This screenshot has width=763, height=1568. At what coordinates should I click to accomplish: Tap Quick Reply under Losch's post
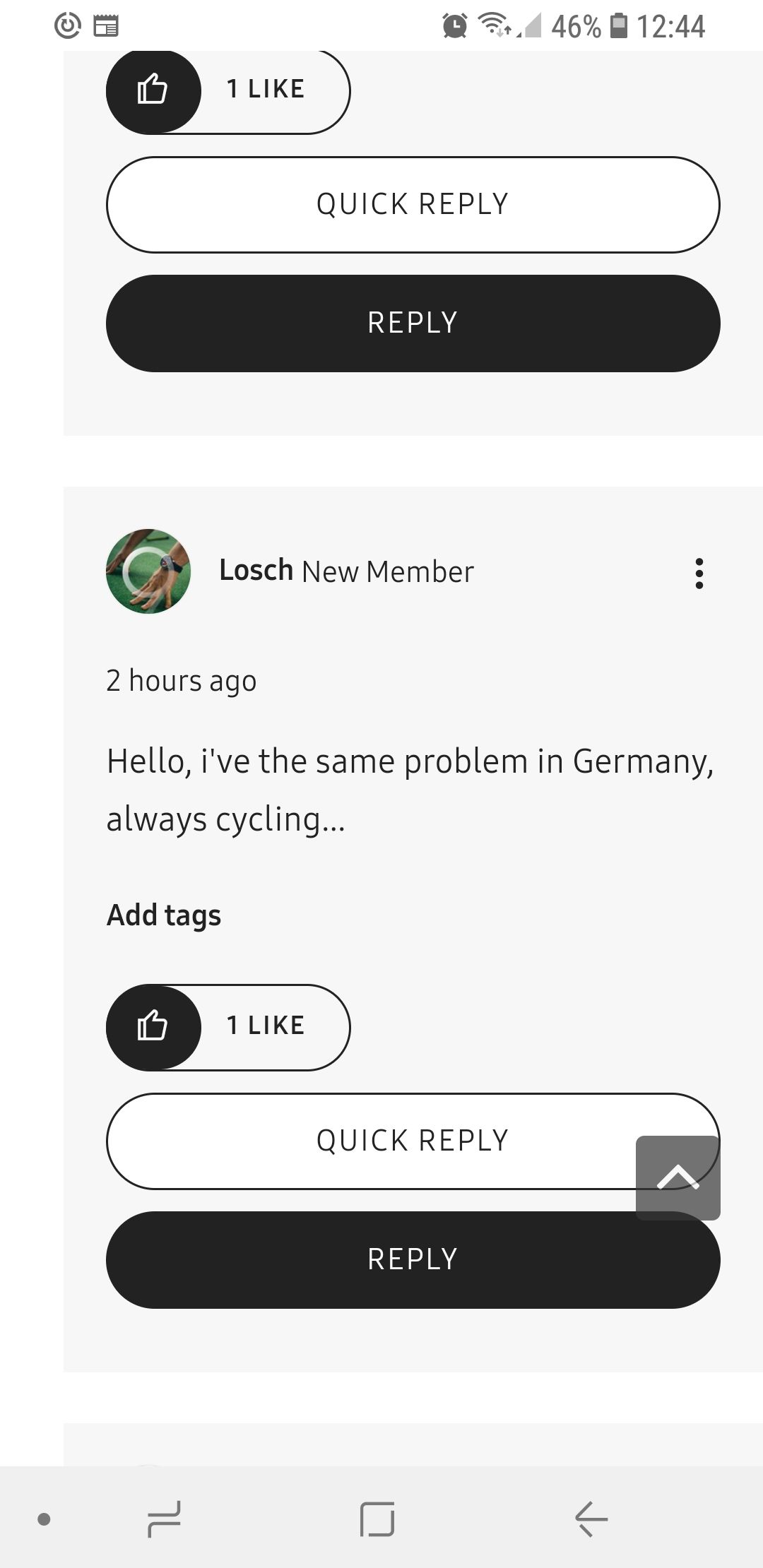pyautogui.click(x=367, y=1141)
